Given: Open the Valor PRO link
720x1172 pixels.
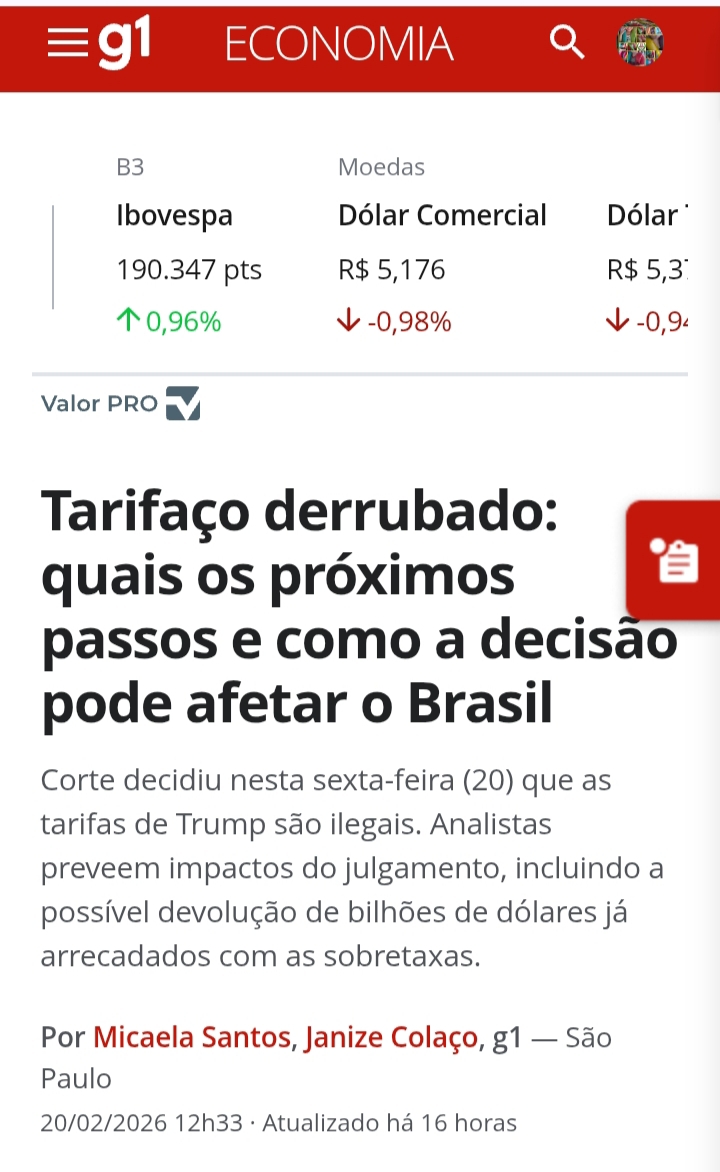Looking at the screenshot, I should click(x=120, y=403).
